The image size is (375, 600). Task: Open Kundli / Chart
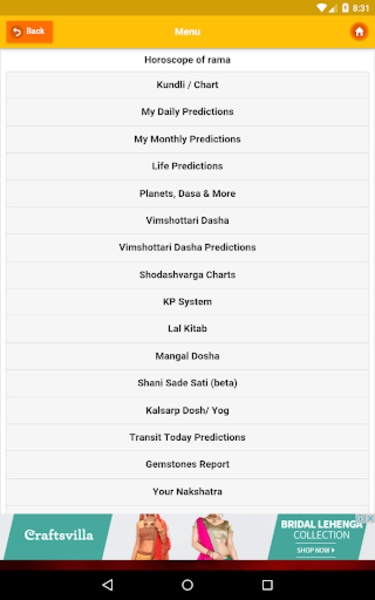pos(188,85)
